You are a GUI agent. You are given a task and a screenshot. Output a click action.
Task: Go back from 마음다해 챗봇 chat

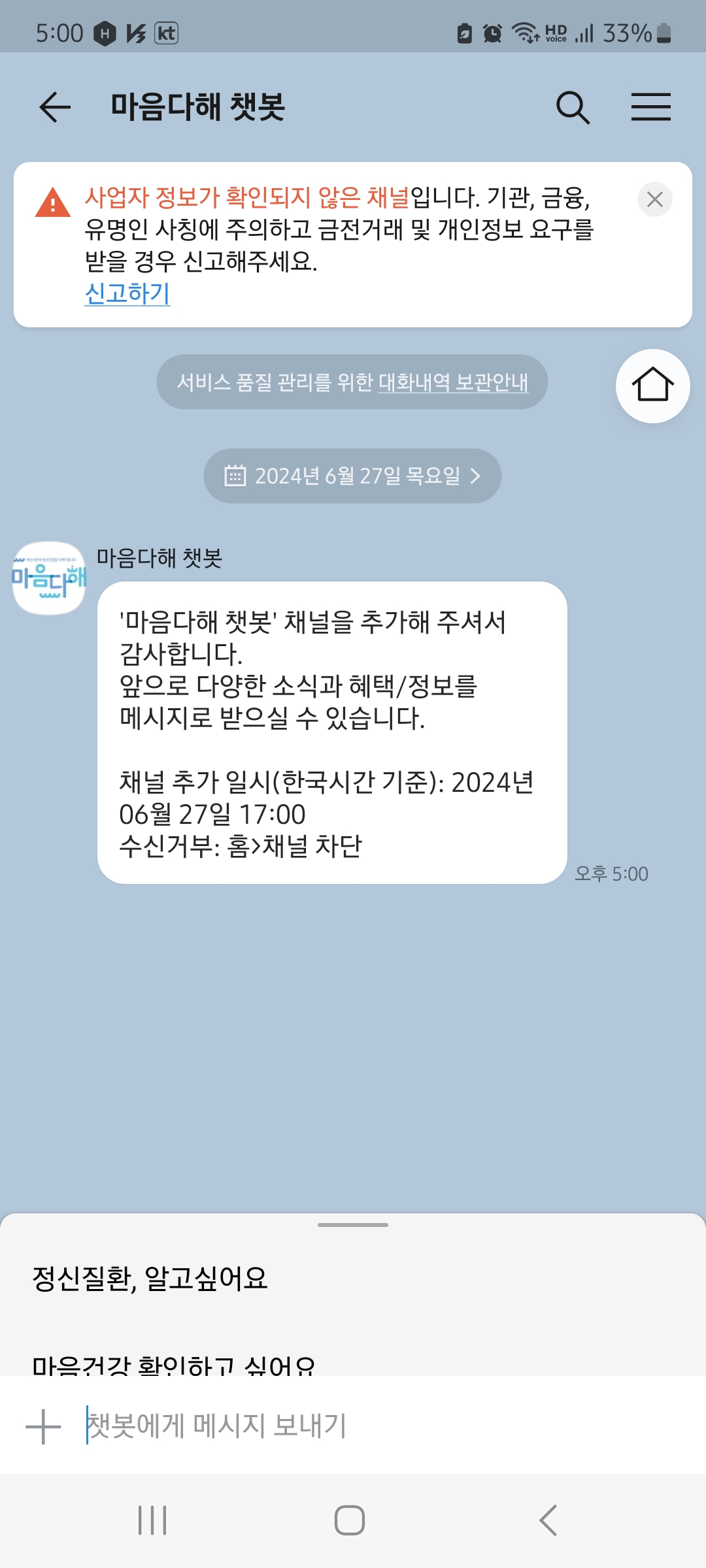coord(55,107)
